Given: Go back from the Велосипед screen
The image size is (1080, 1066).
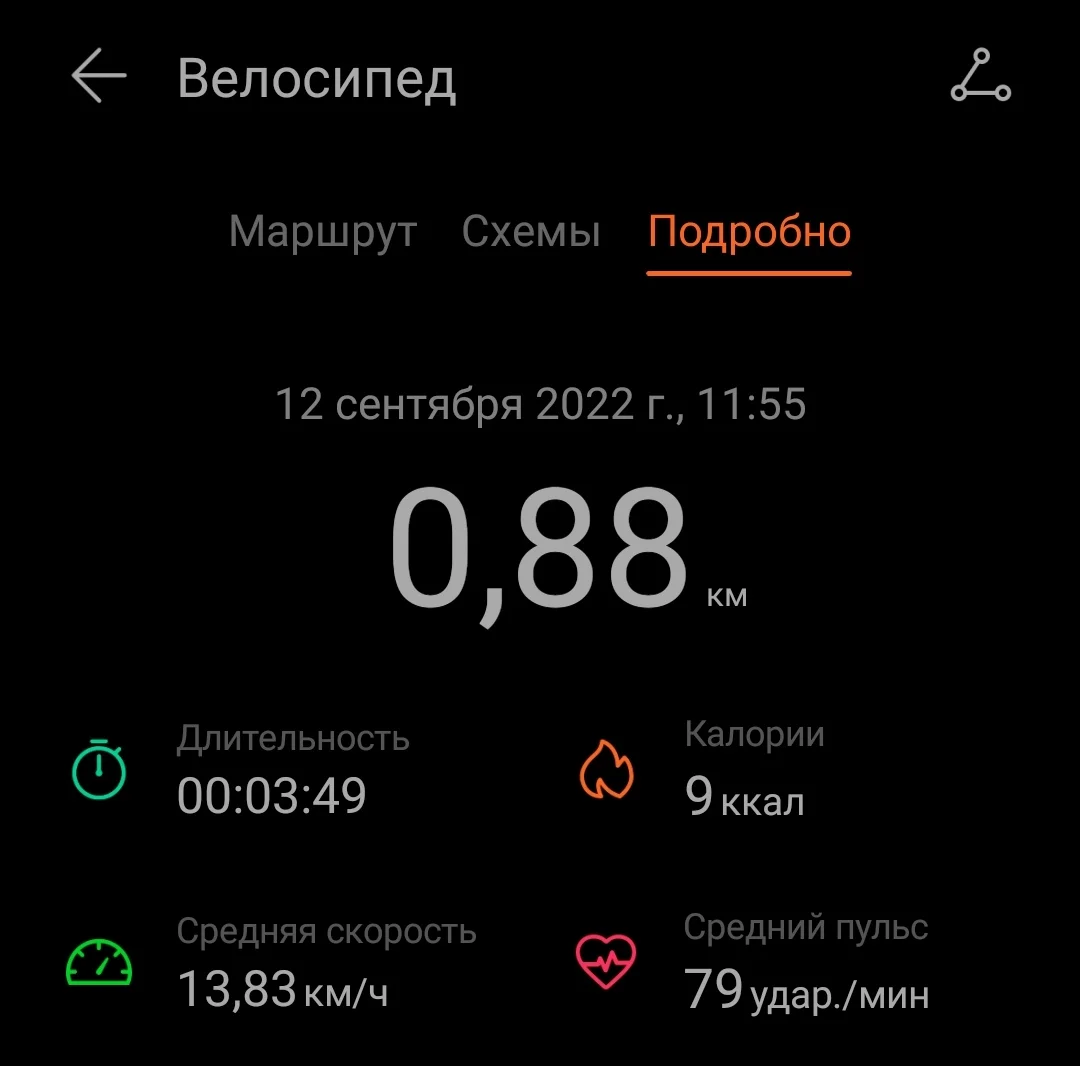Looking at the screenshot, I should 98,78.
